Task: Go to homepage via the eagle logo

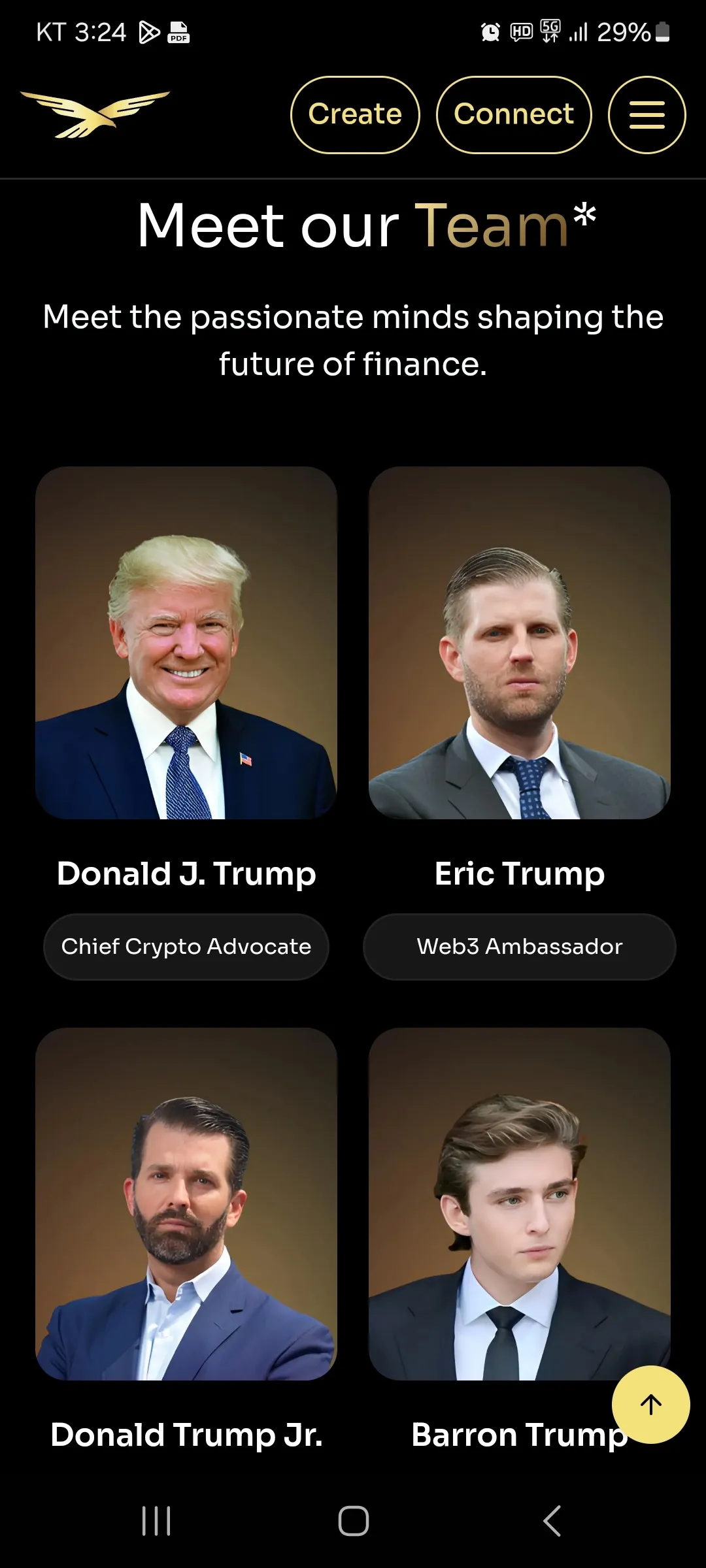Action: click(x=95, y=114)
